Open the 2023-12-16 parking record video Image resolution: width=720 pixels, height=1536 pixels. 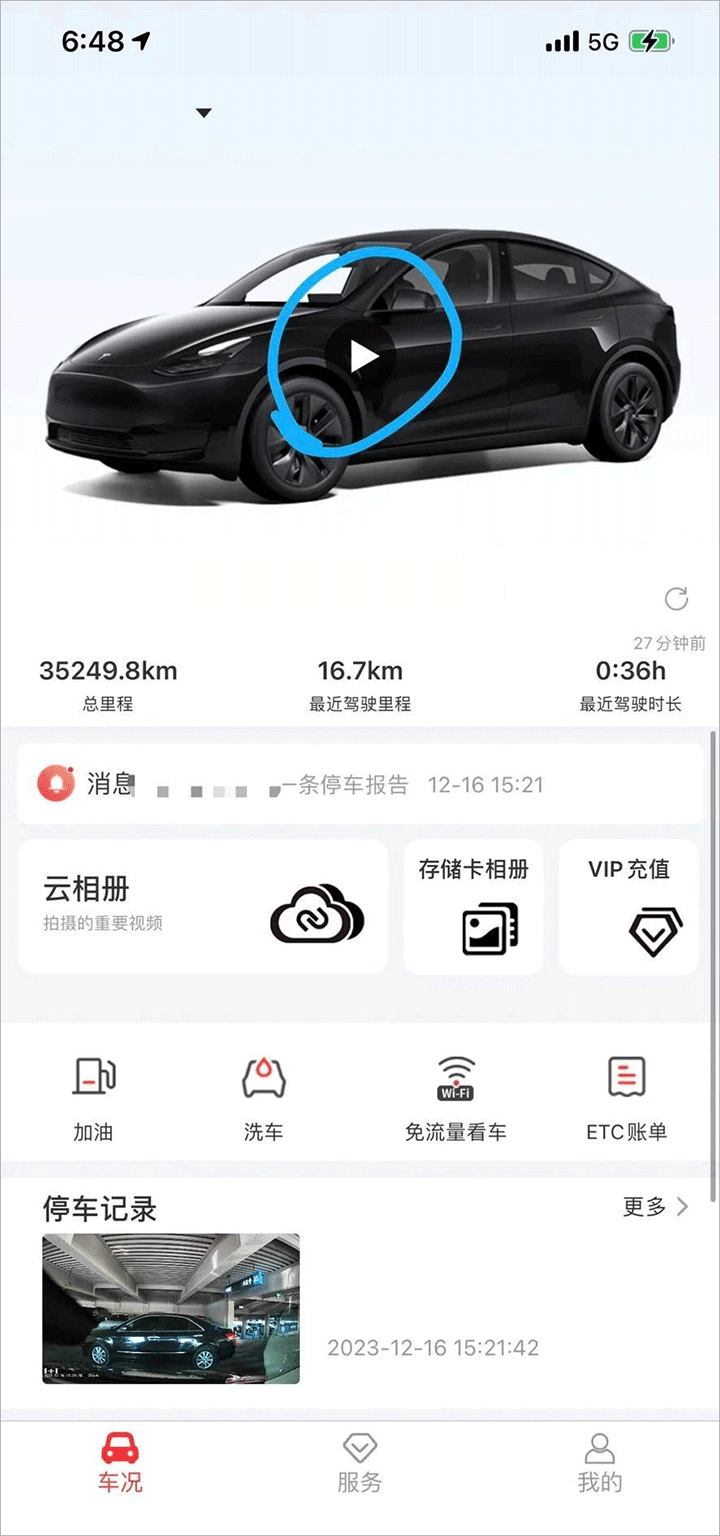pyautogui.click(x=171, y=1308)
